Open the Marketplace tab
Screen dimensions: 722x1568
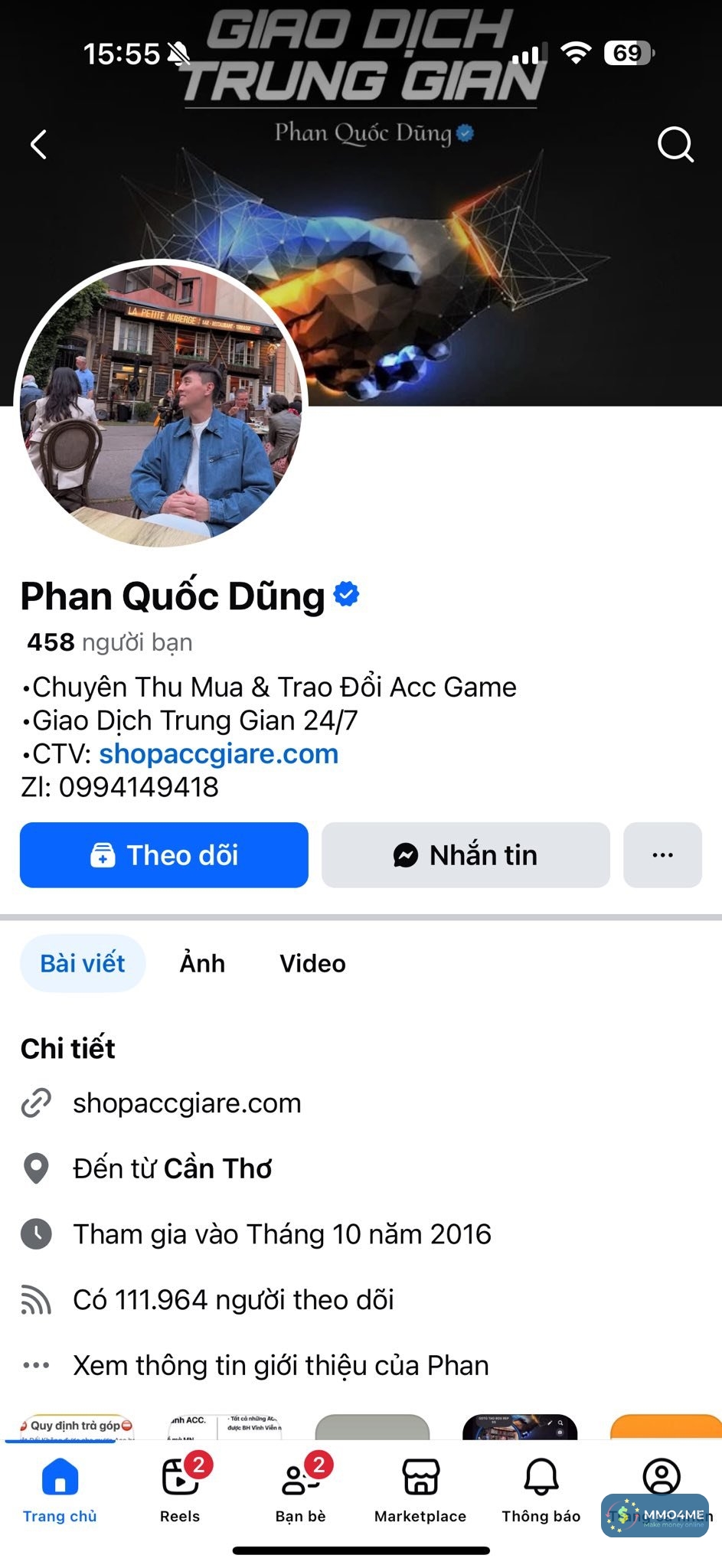click(x=420, y=1490)
